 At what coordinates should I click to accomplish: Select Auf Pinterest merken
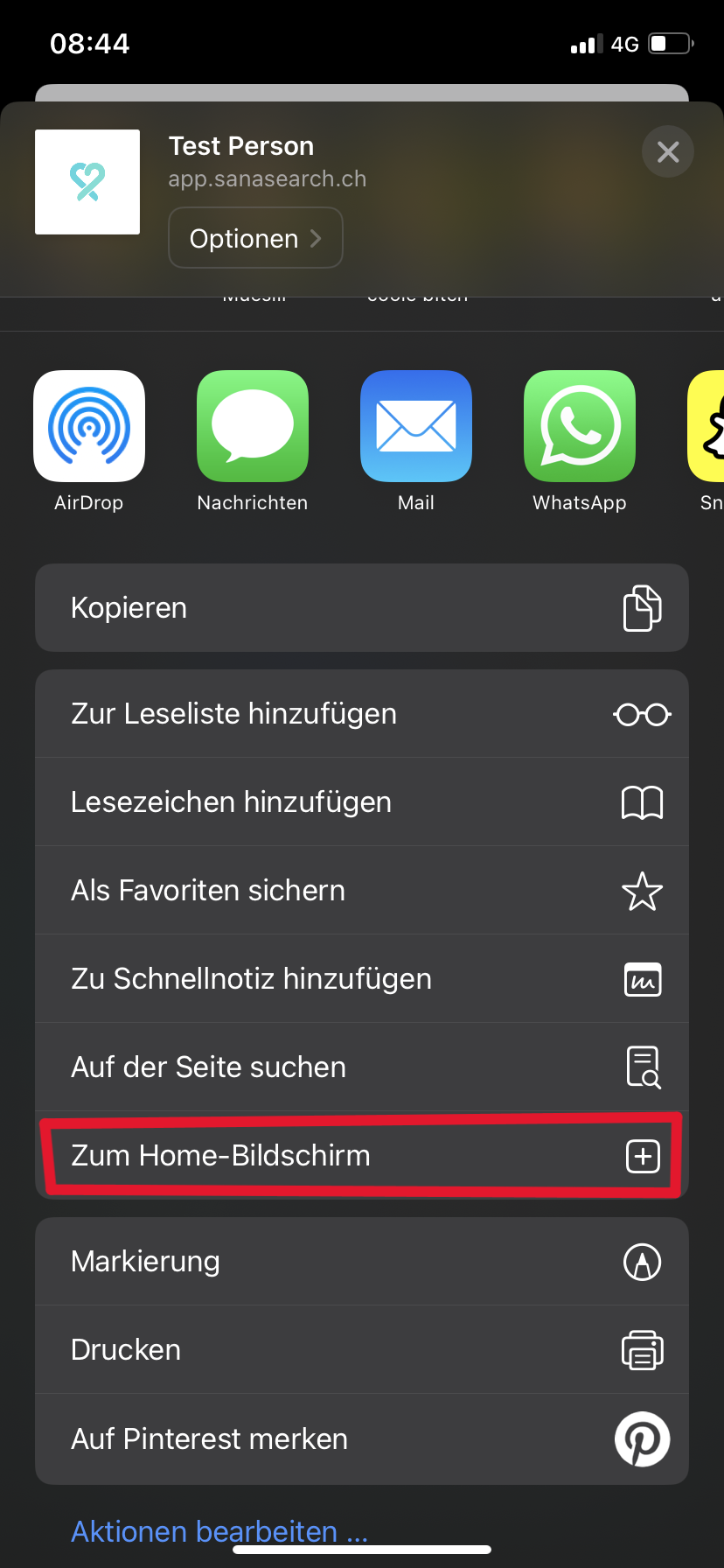[362, 1439]
